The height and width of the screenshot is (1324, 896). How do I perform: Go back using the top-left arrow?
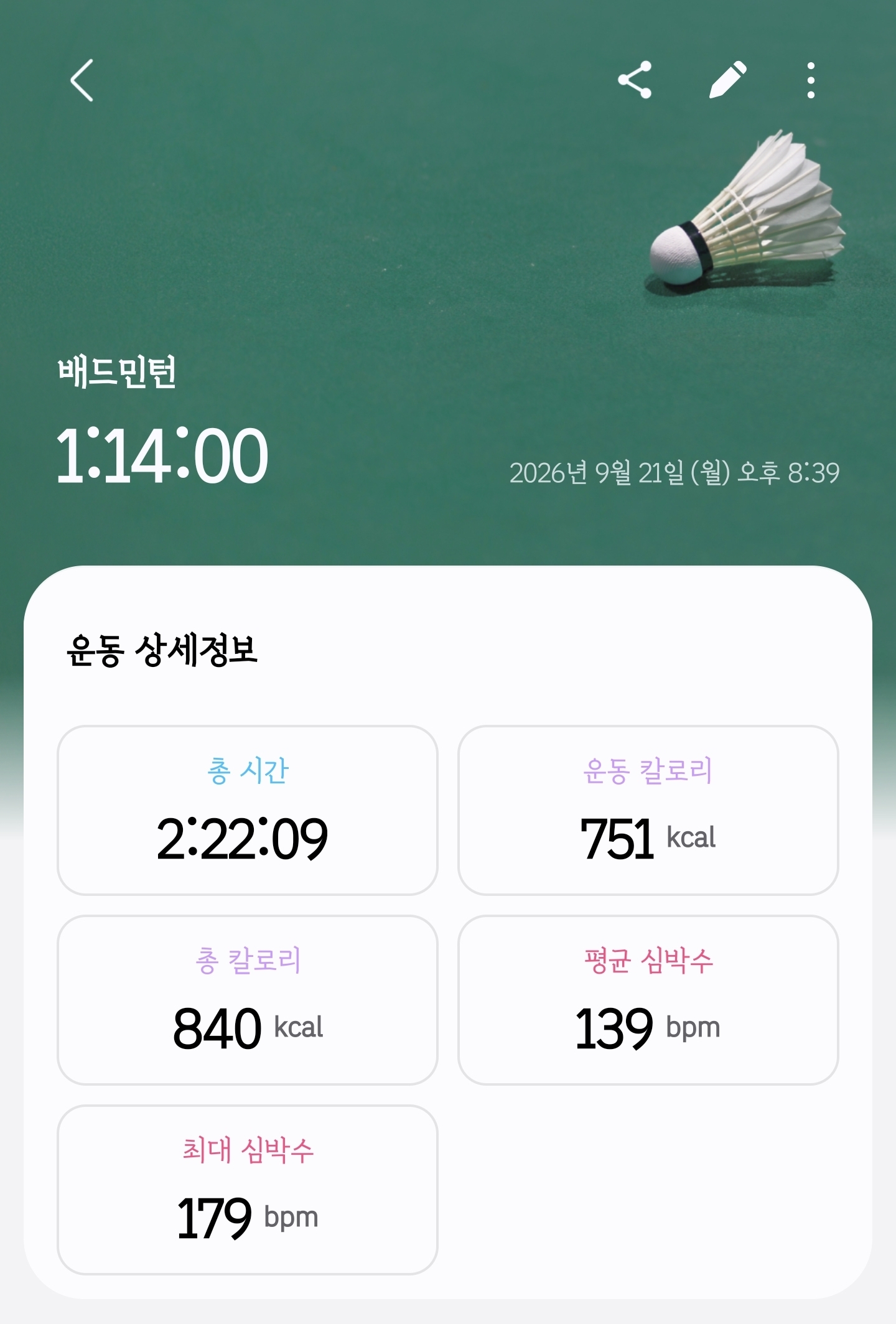82,80
